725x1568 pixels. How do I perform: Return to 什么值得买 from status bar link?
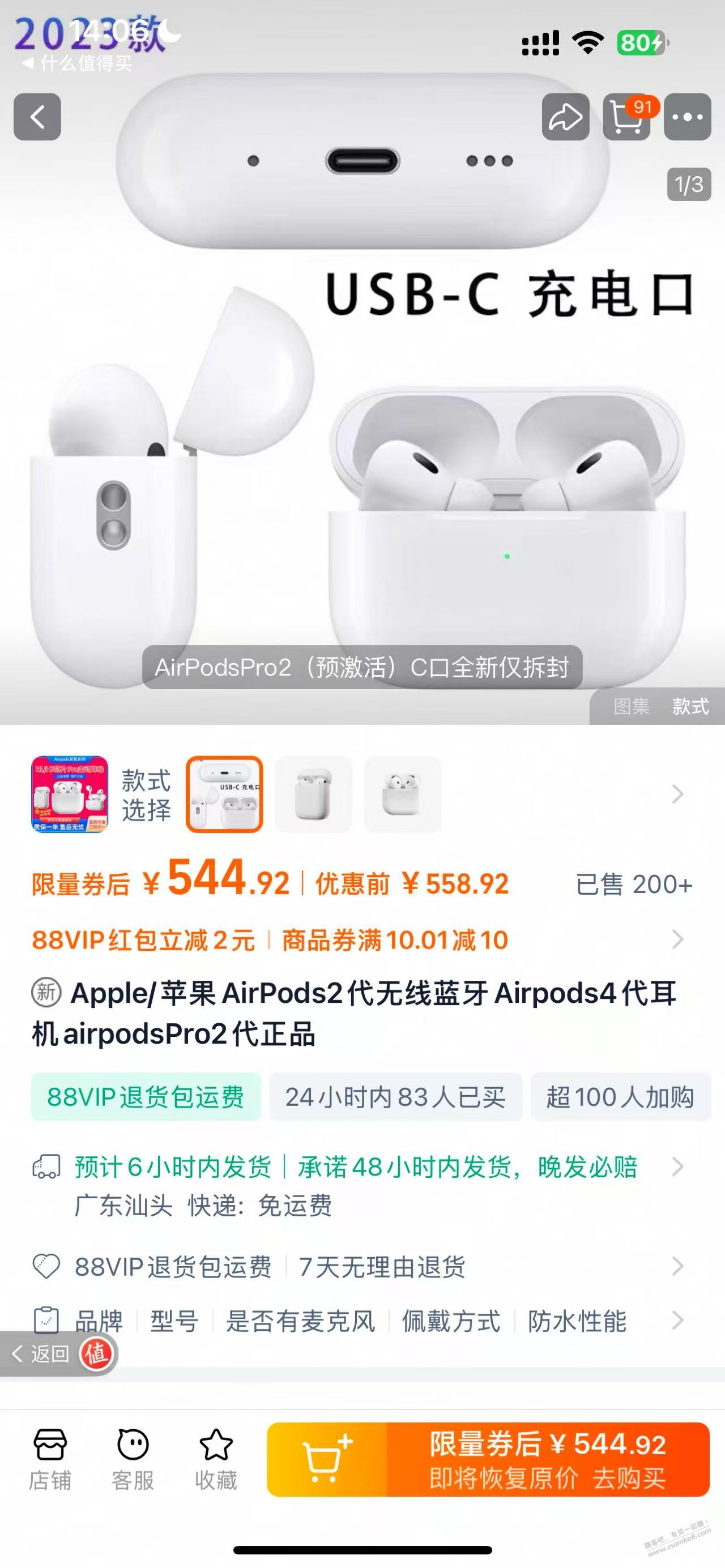click(78, 63)
